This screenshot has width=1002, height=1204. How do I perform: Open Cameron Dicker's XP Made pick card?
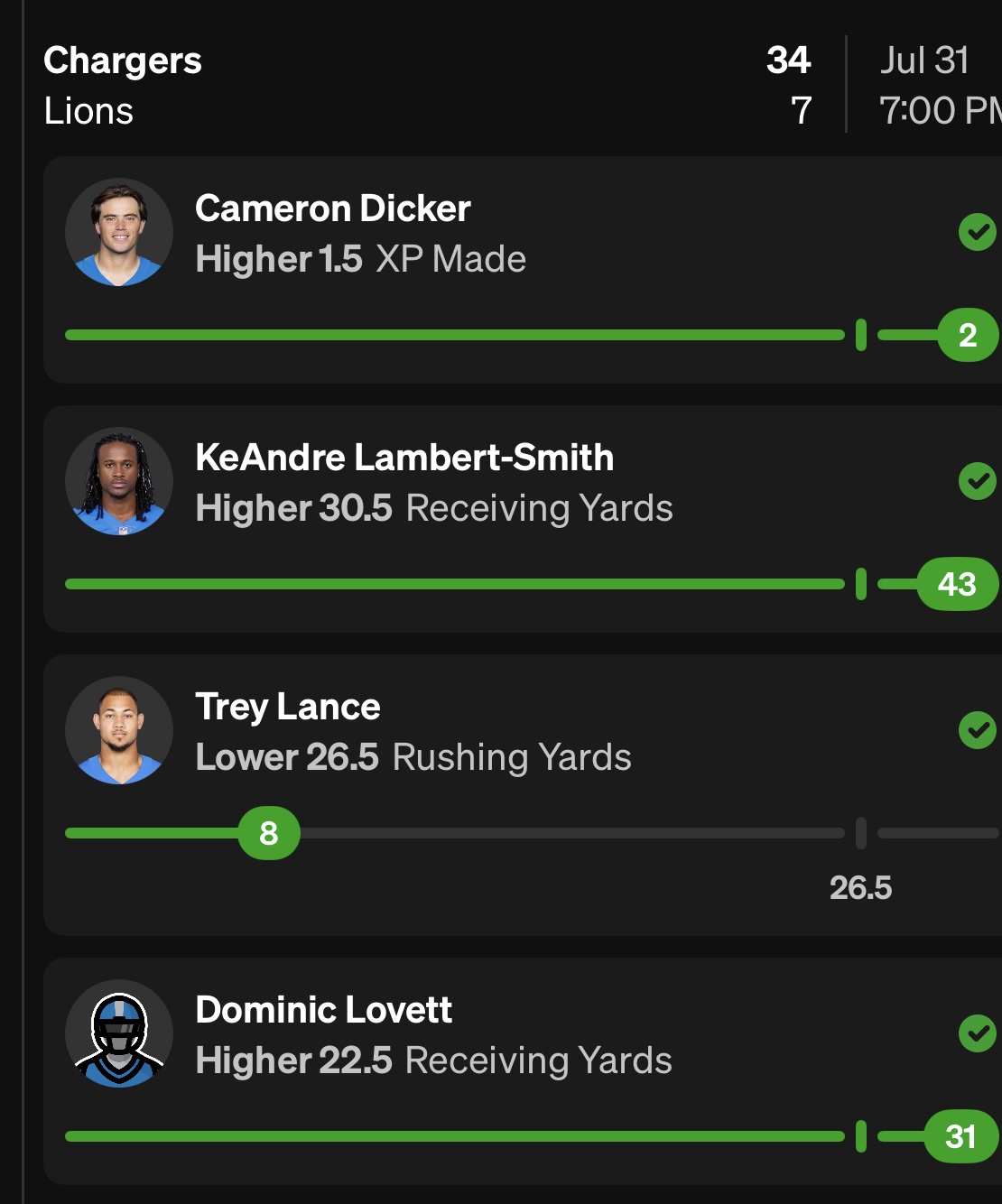click(522, 269)
